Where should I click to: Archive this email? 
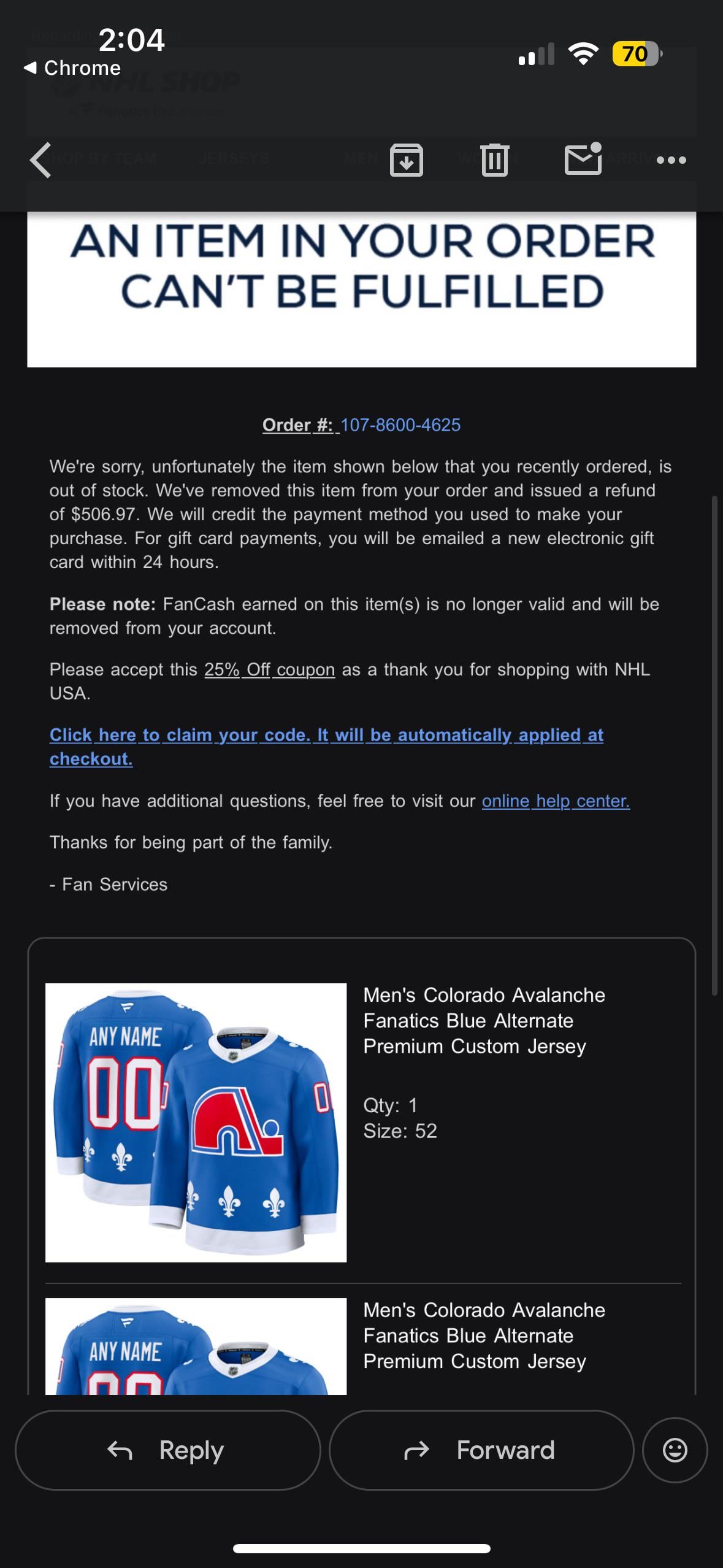pyautogui.click(x=407, y=160)
